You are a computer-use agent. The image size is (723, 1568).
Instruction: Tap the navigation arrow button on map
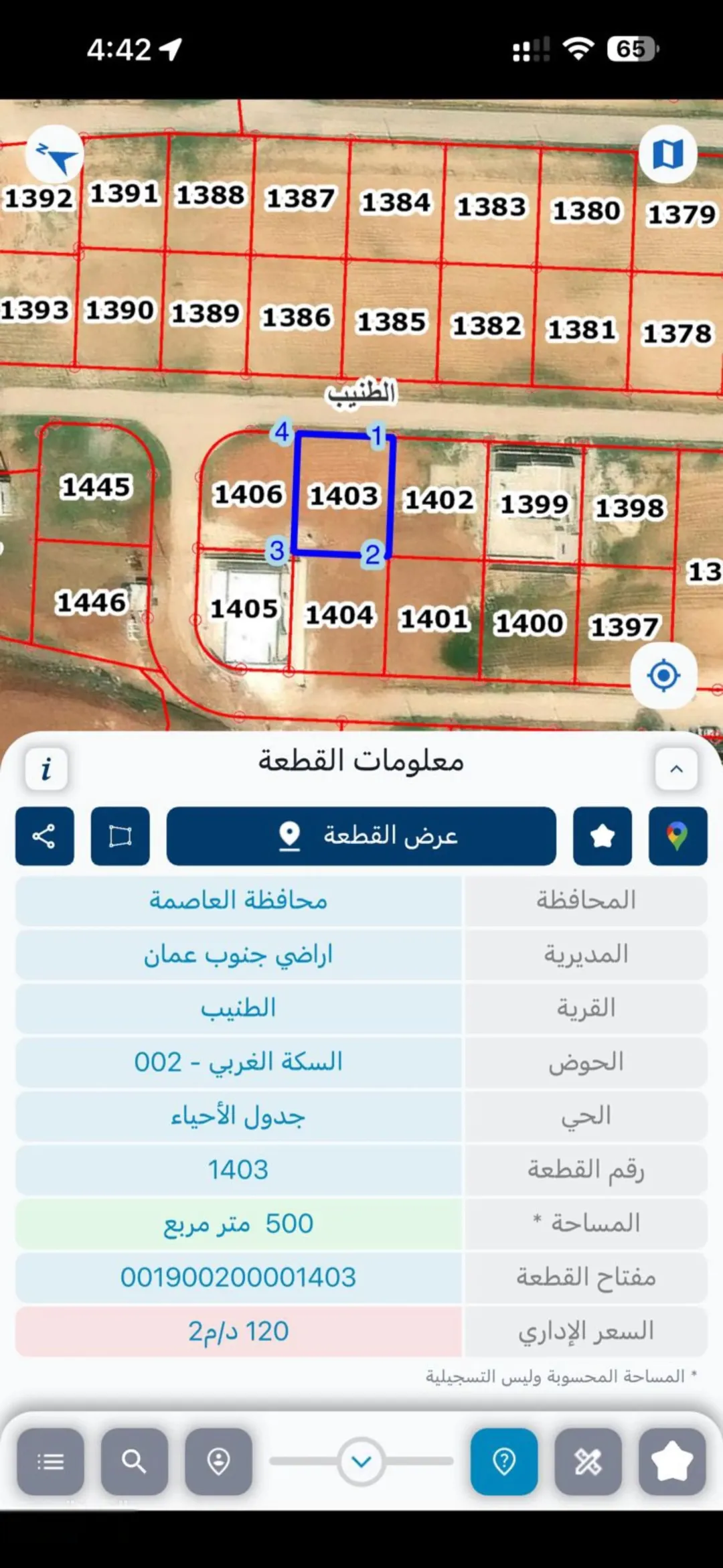(x=55, y=154)
